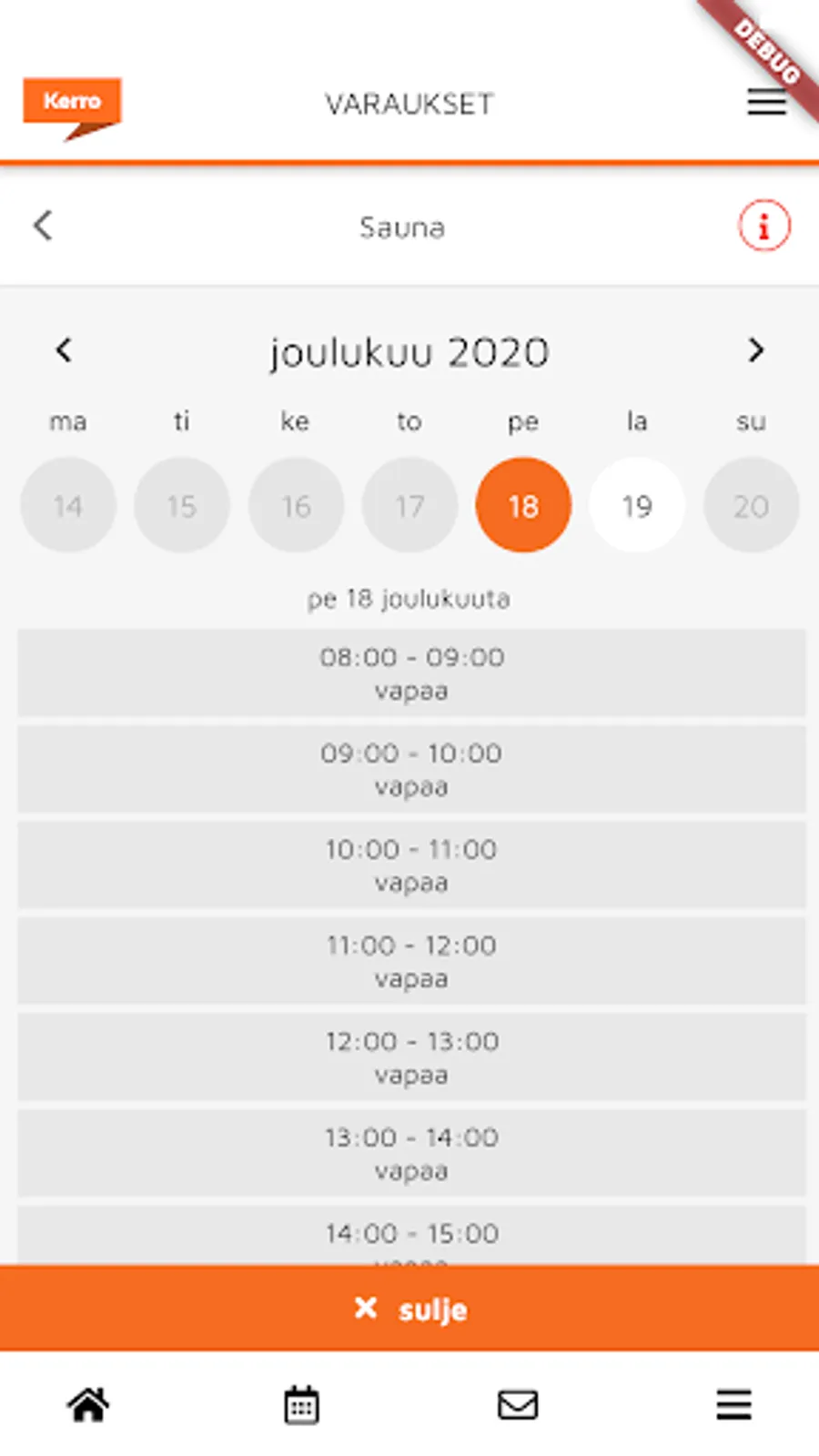The height and width of the screenshot is (1456, 819).
Task: Close the booking view with sulje
Action: tap(409, 1309)
